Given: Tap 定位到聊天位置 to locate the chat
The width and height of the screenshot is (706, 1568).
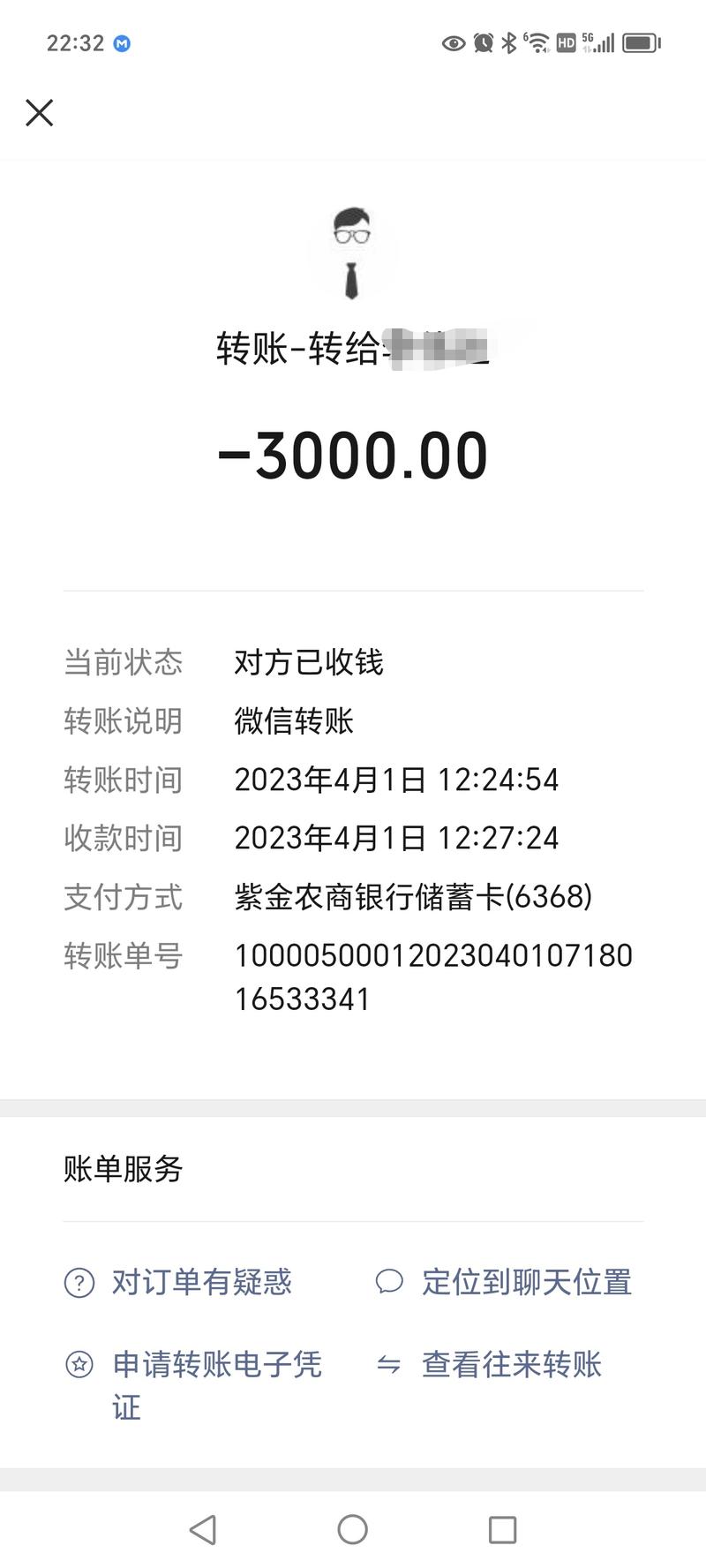Looking at the screenshot, I should [526, 1281].
